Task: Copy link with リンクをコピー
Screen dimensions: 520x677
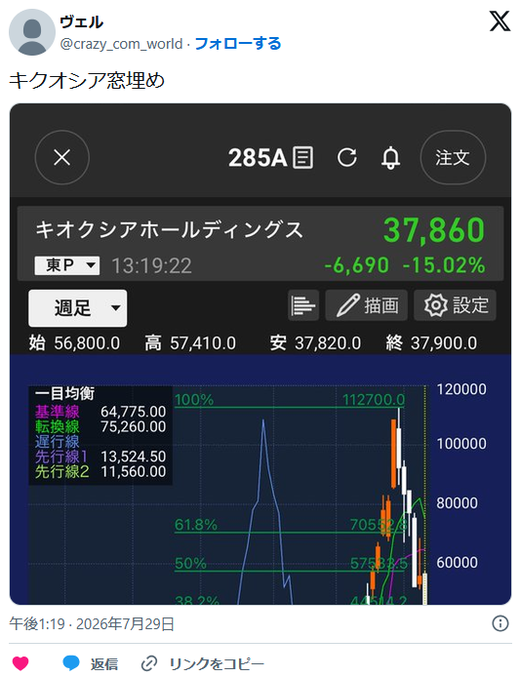Action: (203, 664)
